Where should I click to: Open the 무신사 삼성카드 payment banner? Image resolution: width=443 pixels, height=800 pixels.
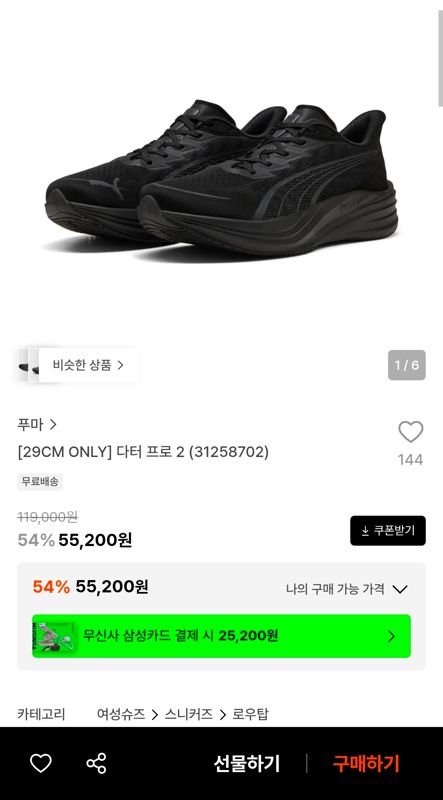(222, 636)
